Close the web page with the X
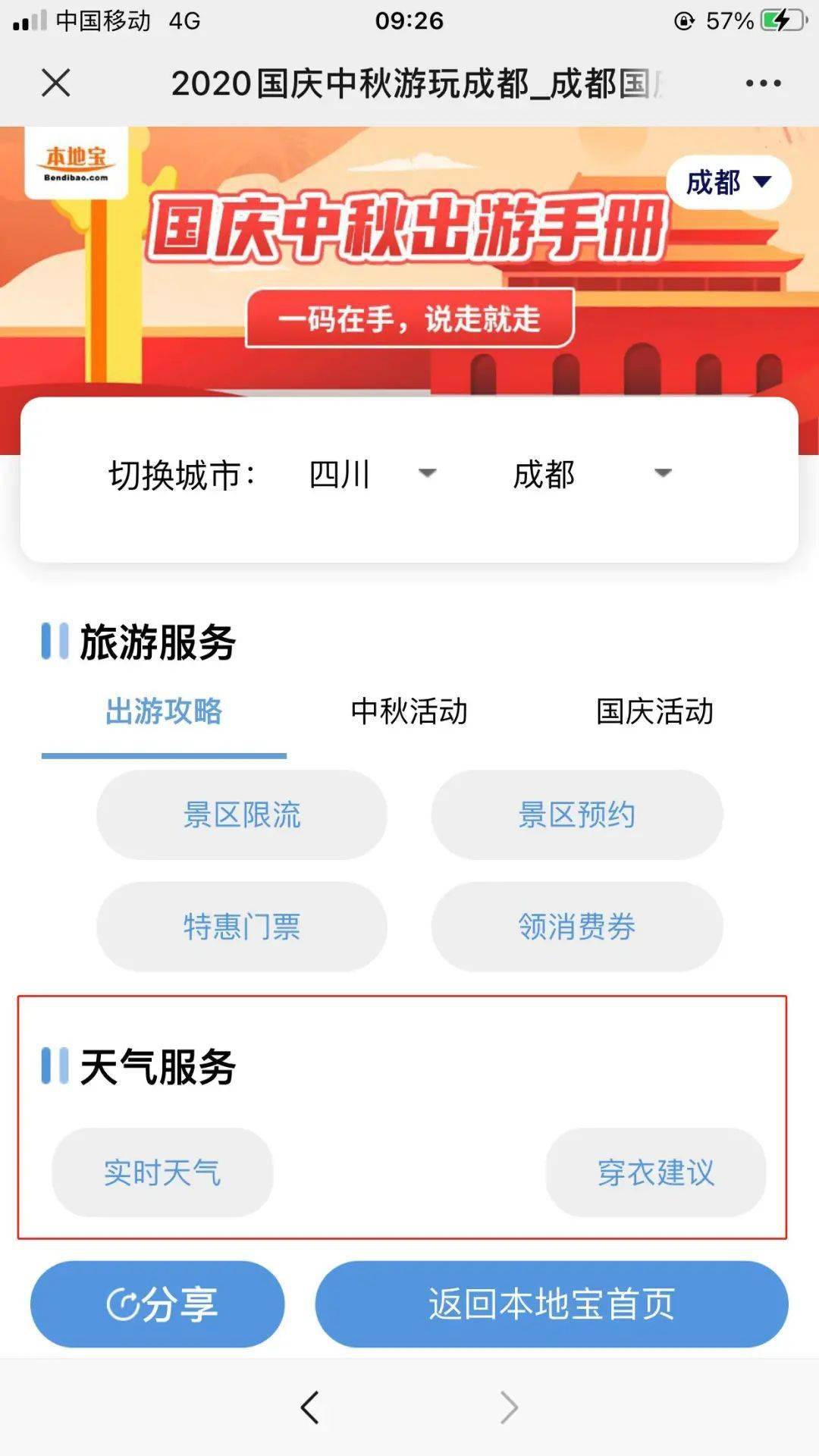This screenshot has width=819, height=1456. click(x=56, y=83)
